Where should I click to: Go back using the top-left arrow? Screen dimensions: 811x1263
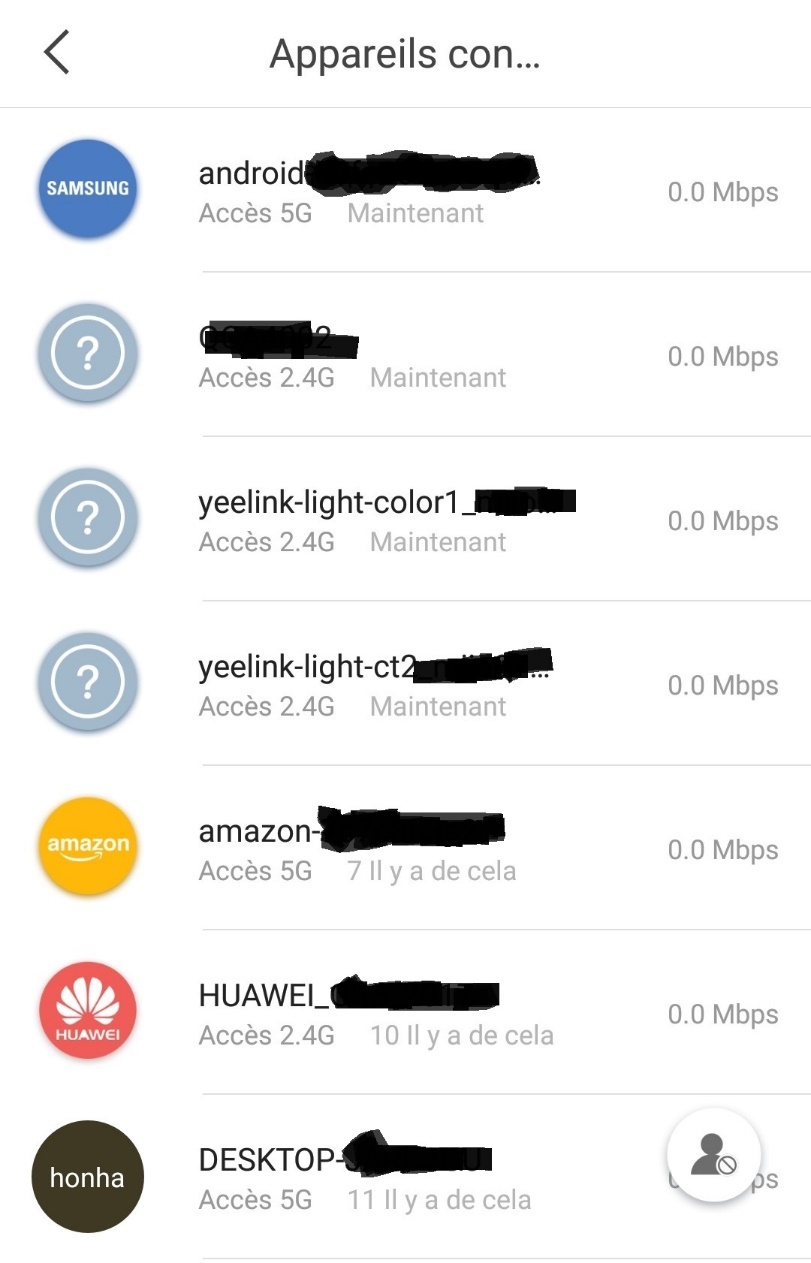57,52
